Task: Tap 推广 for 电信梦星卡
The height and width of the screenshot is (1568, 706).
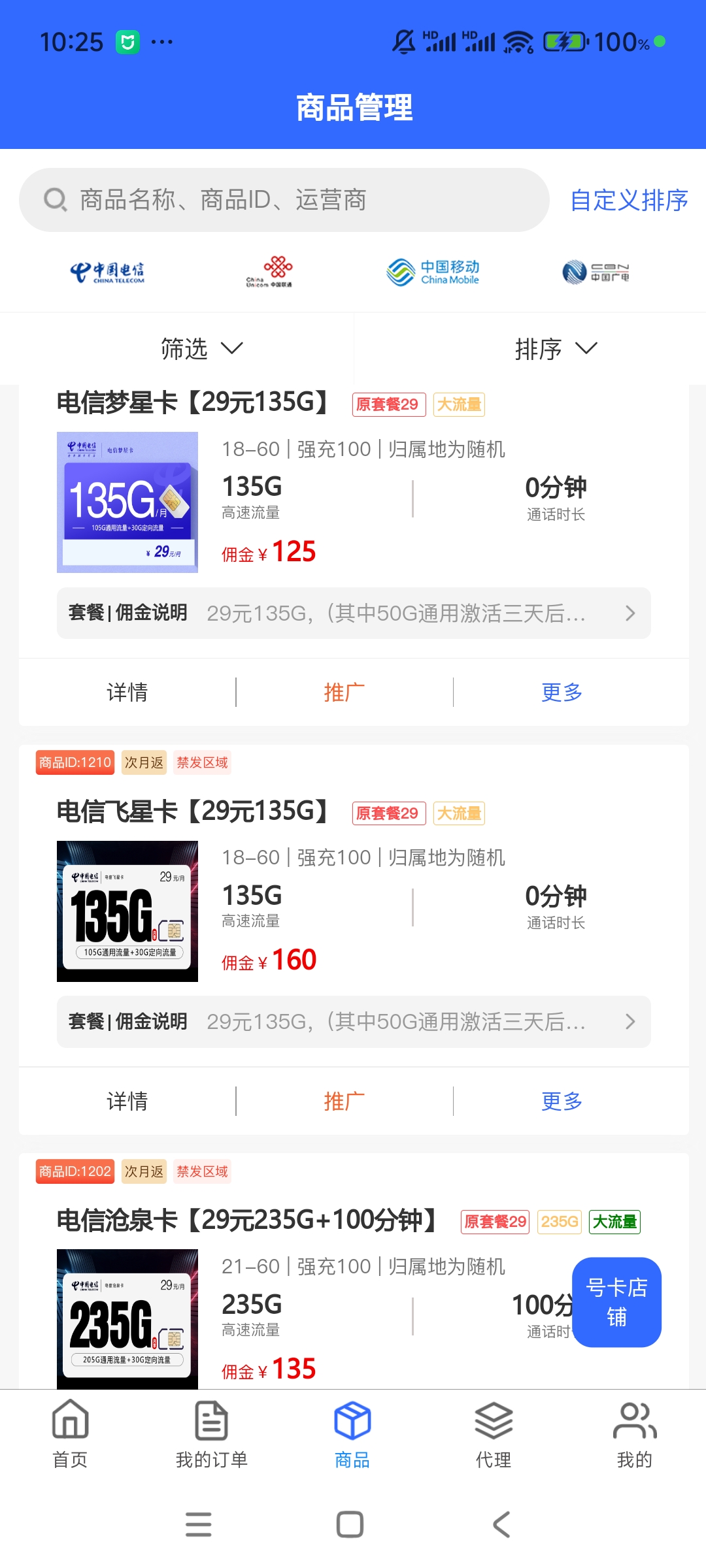Action: point(345,693)
